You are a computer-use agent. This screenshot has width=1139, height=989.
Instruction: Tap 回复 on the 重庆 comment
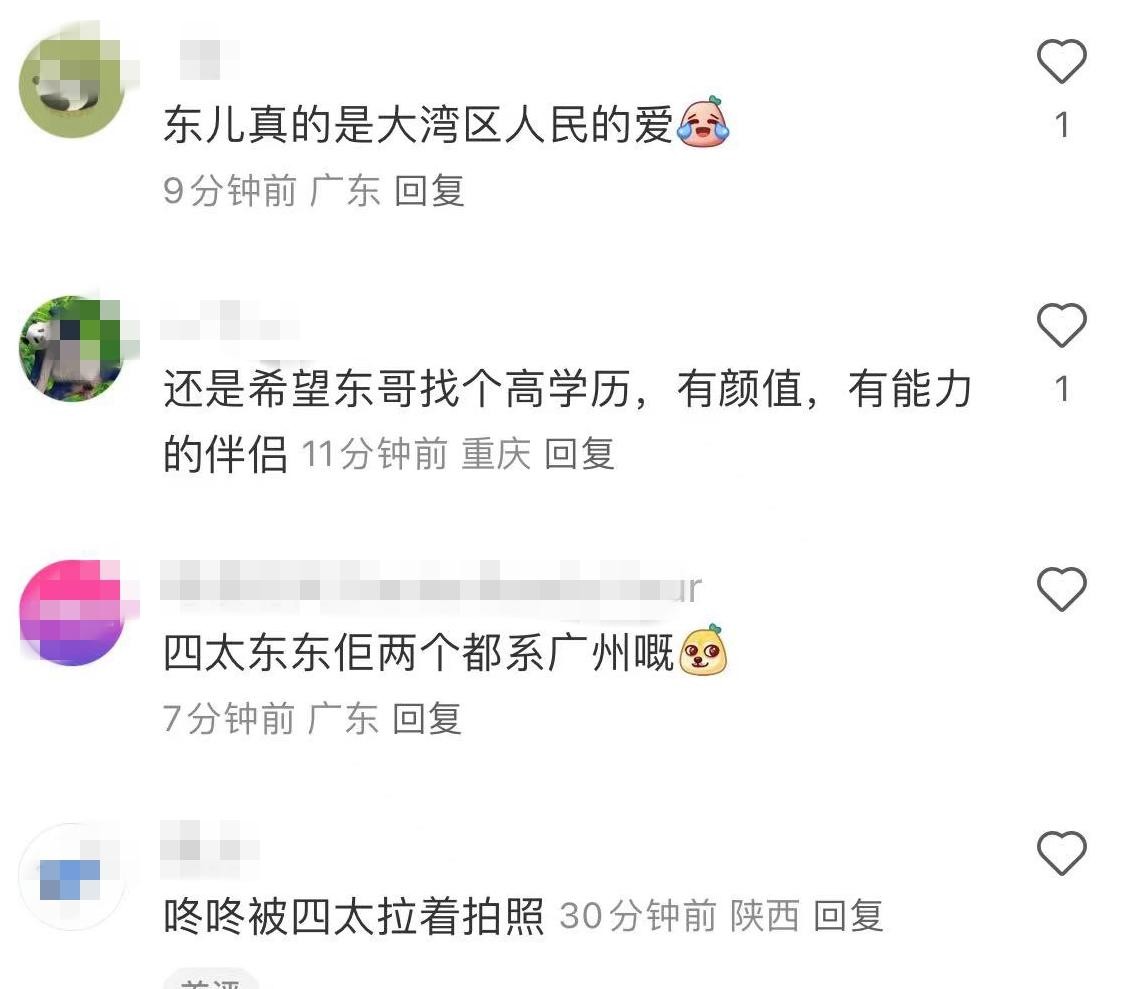(x=579, y=454)
